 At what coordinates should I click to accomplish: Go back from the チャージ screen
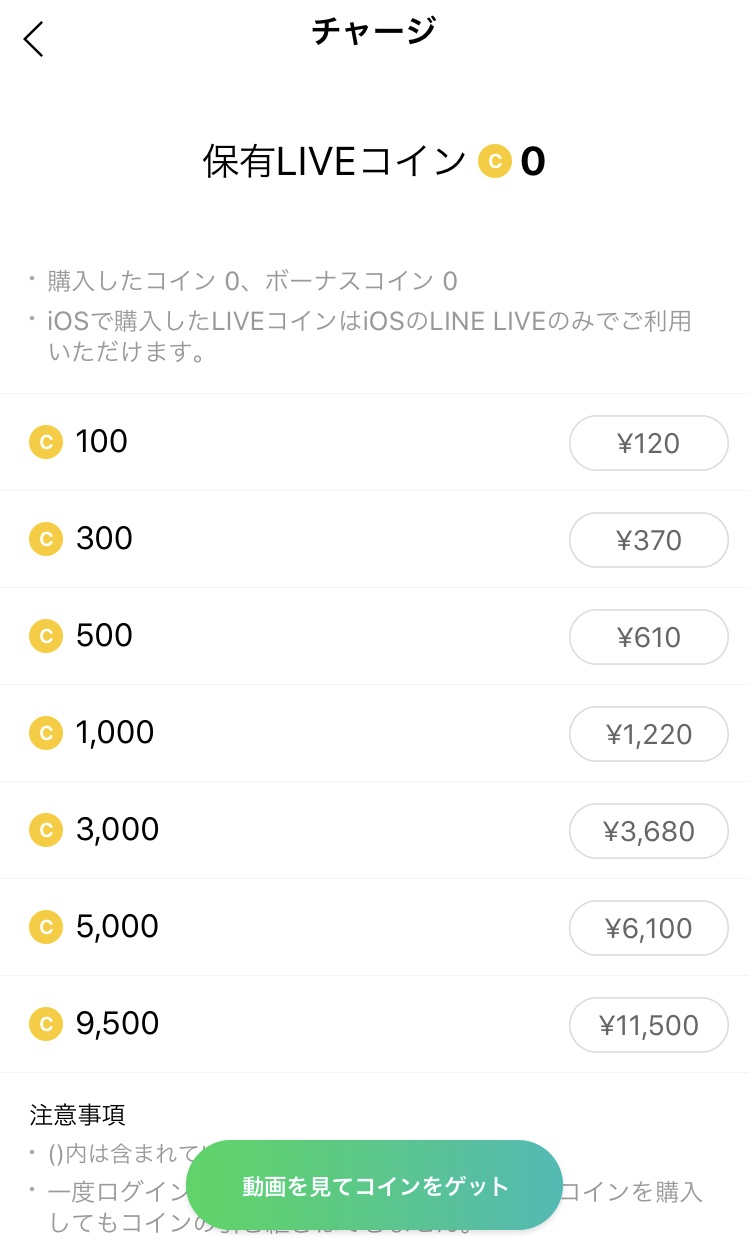click(x=34, y=39)
